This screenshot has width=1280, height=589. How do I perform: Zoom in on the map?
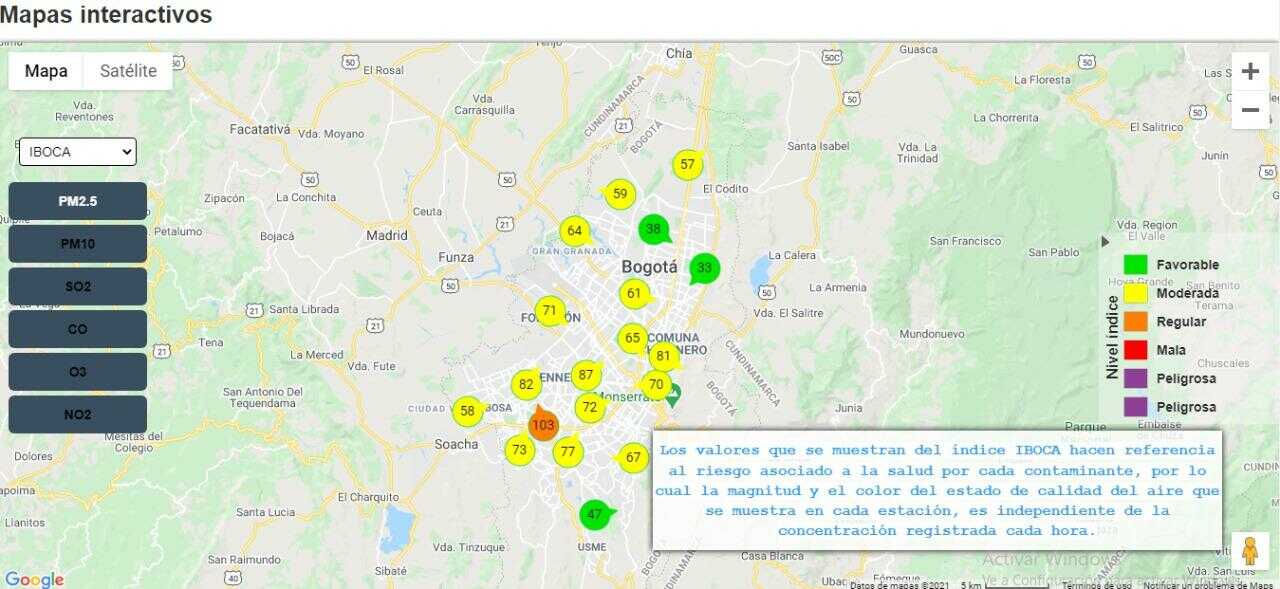[x=1250, y=72]
